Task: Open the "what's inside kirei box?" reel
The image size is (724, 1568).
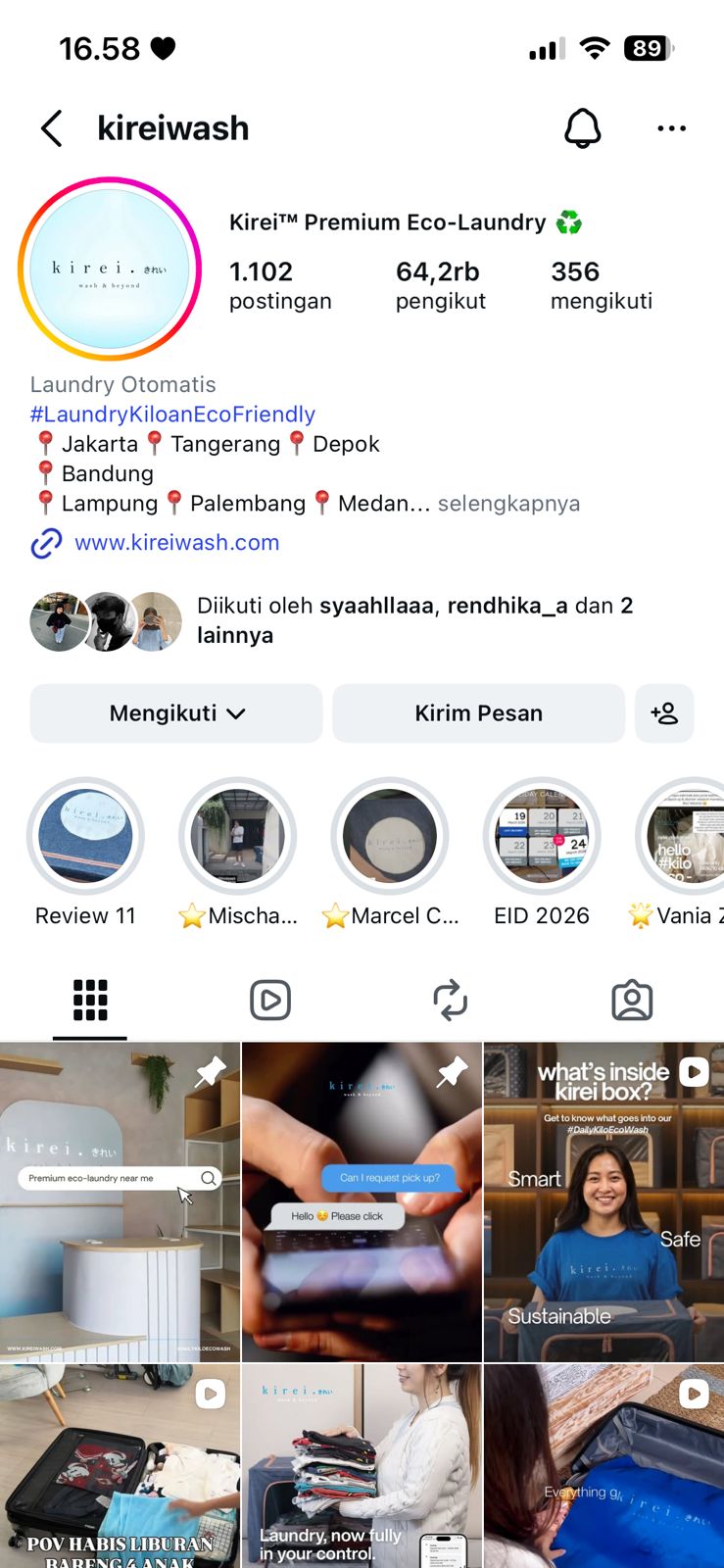Action: point(603,1202)
